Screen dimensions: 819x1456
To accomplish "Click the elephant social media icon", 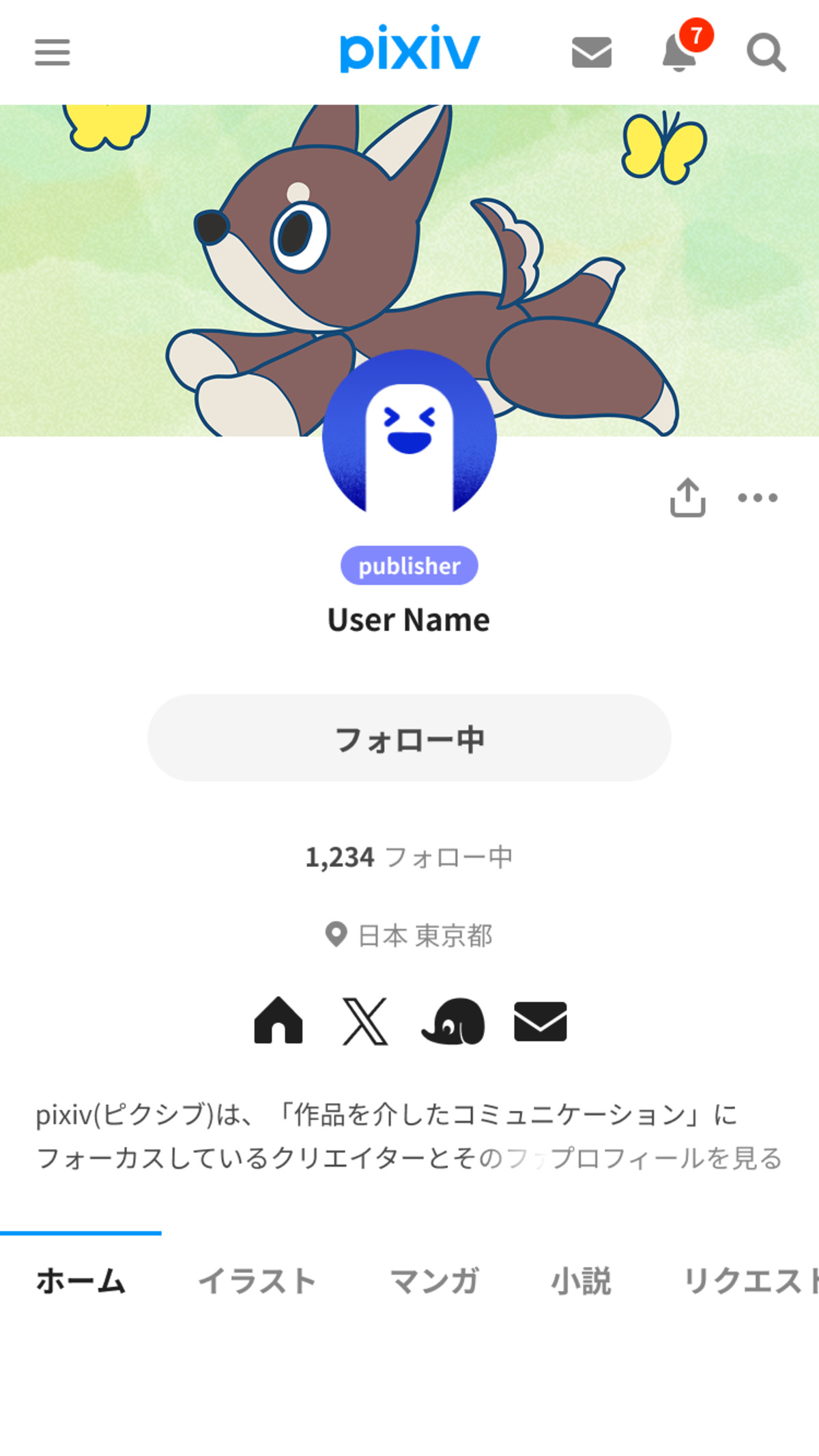I will pyautogui.click(x=452, y=1021).
